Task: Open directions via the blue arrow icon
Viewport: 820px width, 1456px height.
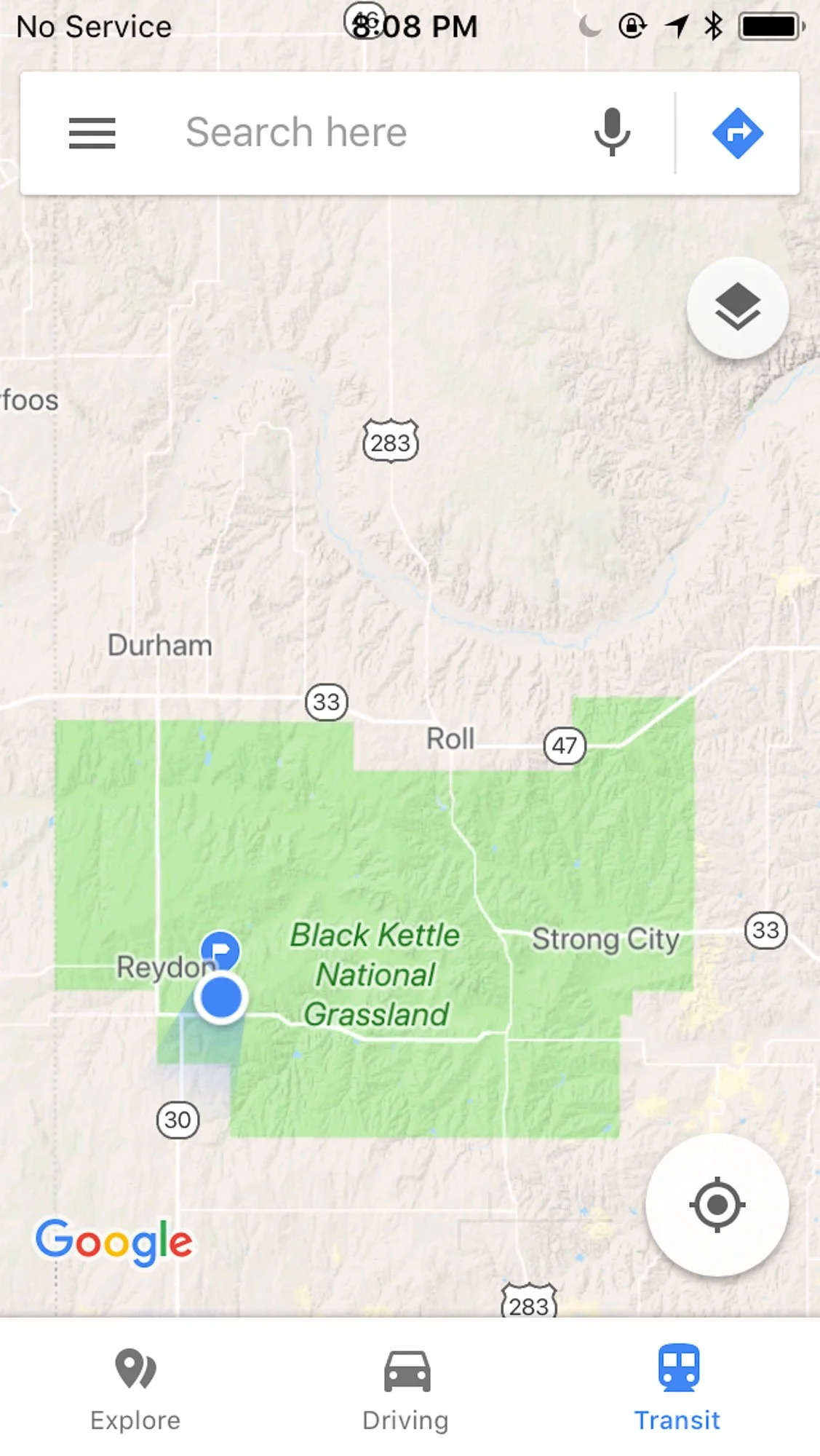Action: (737, 133)
